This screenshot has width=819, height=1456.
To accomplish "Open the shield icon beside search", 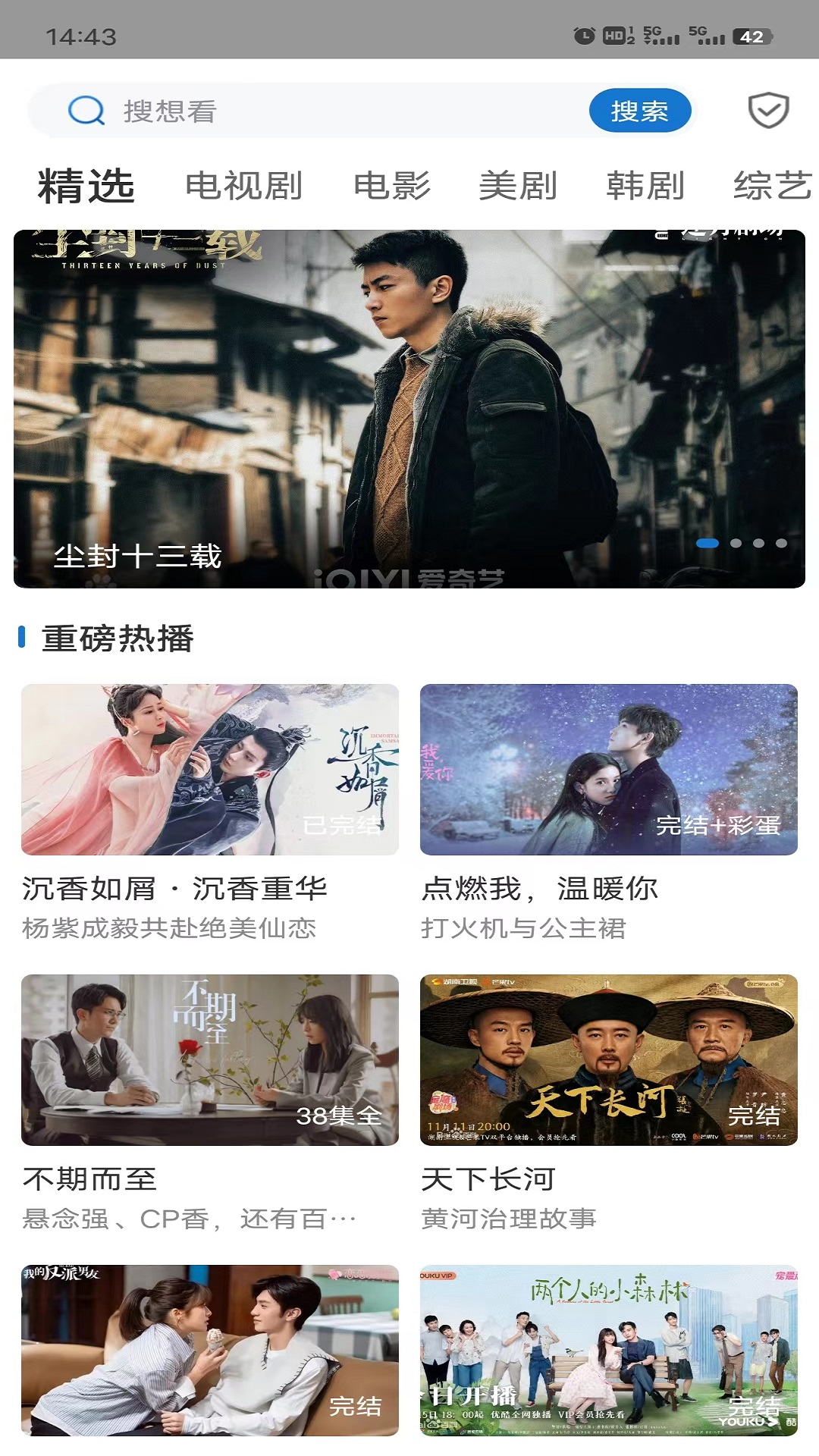I will click(768, 111).
